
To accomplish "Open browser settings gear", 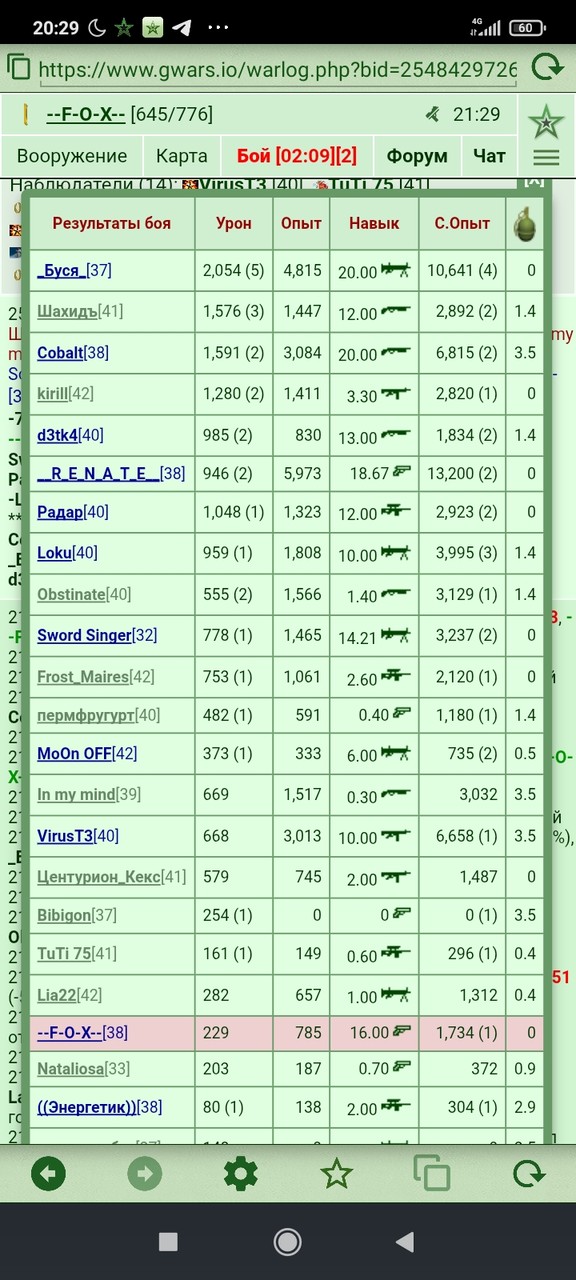I will coord(240,1173).
